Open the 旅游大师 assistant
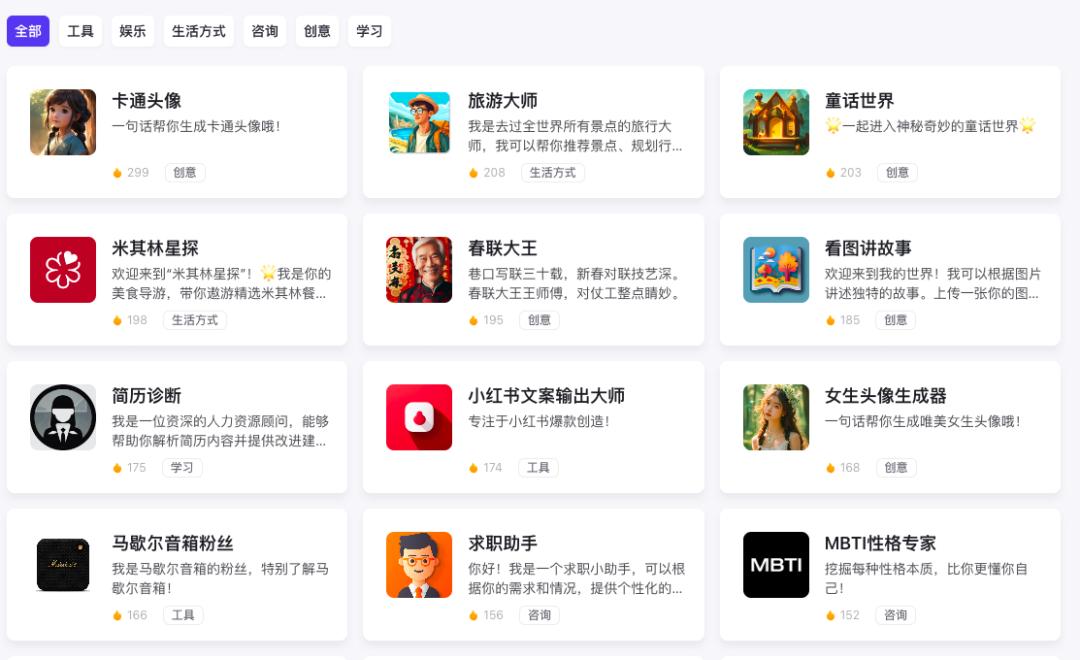Image resolution: width=1080 pixels, height=660 pixels. coord(533,131)
